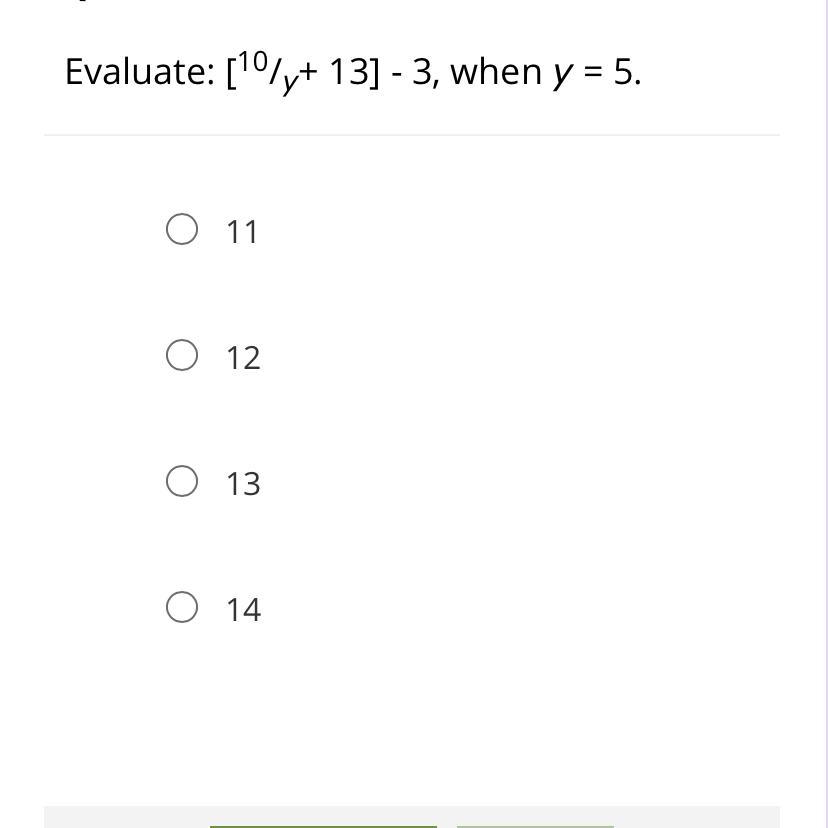Viewport: 828px width, 828px height.
Task: Choose 12 as the answer
Action: (181, 355)
